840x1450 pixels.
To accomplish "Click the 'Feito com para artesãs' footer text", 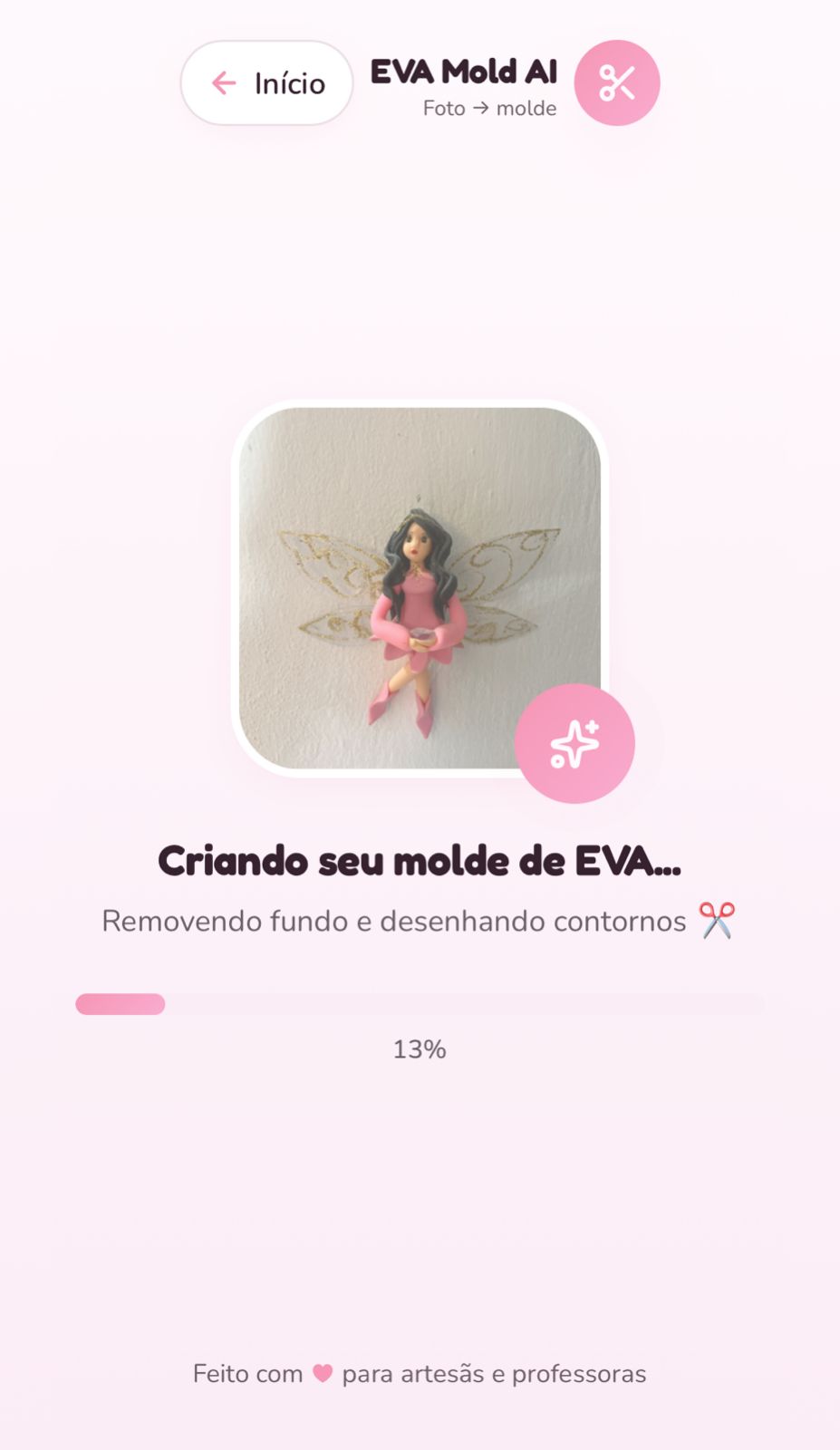I will [418, 1373].
